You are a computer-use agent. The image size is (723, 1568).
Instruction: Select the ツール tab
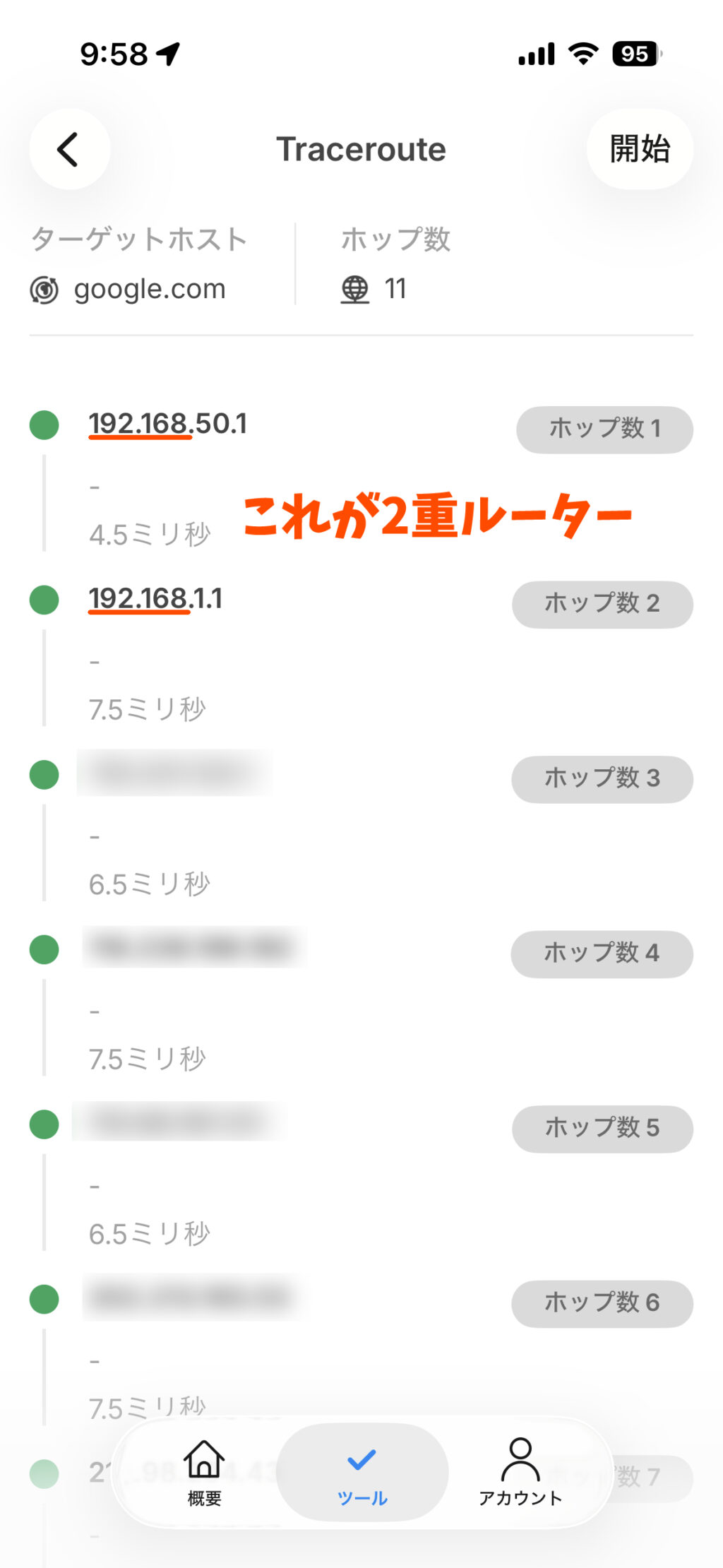click(362, 1473)
